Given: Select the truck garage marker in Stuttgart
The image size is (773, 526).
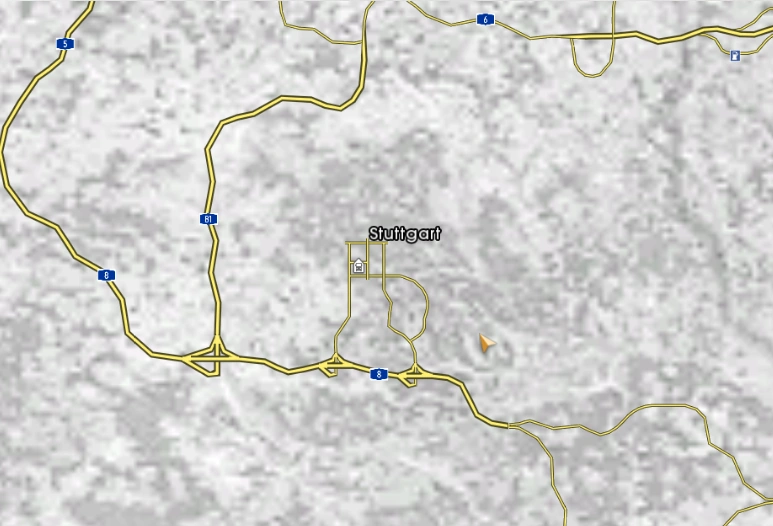Looking at the screenshot, I should (358, 266).
